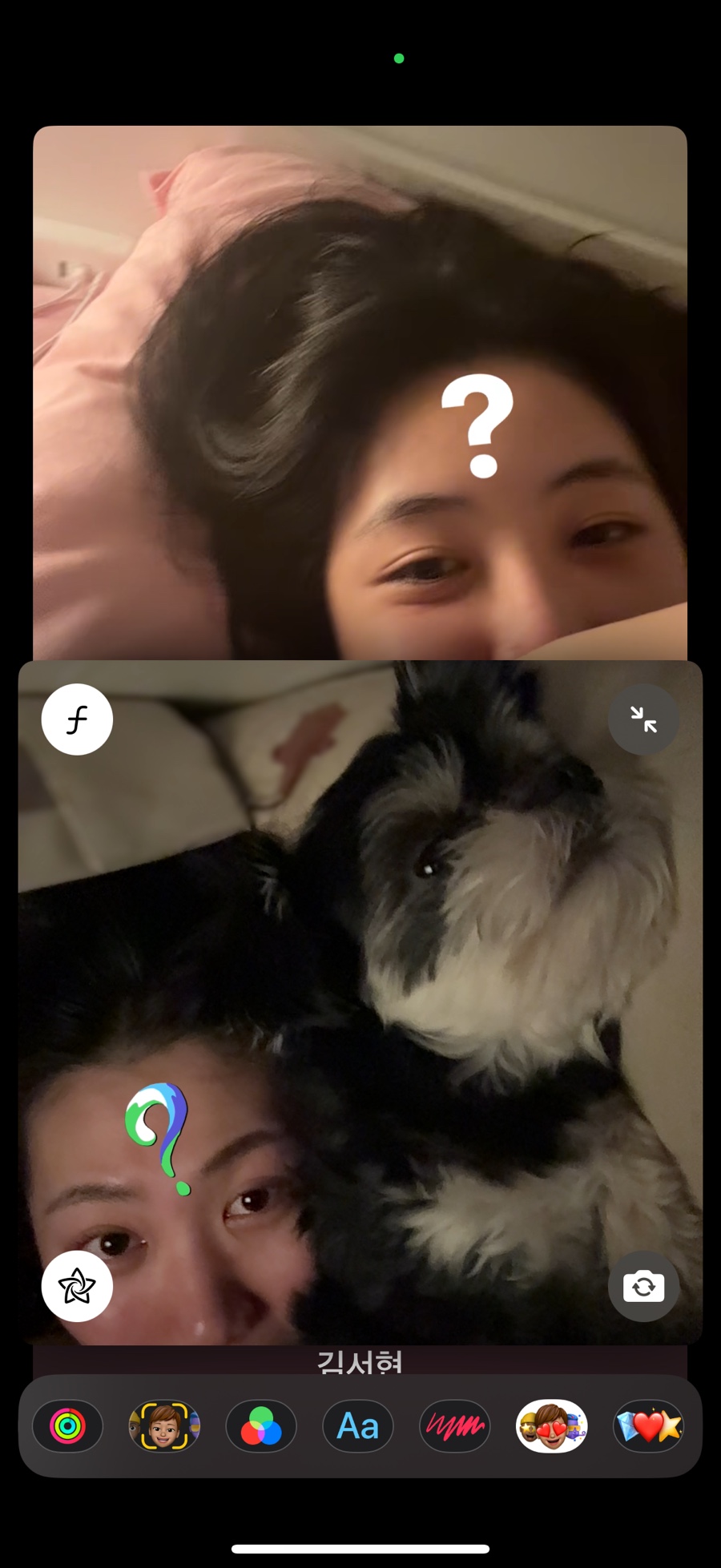Flip the camera

pos(643,1286)
